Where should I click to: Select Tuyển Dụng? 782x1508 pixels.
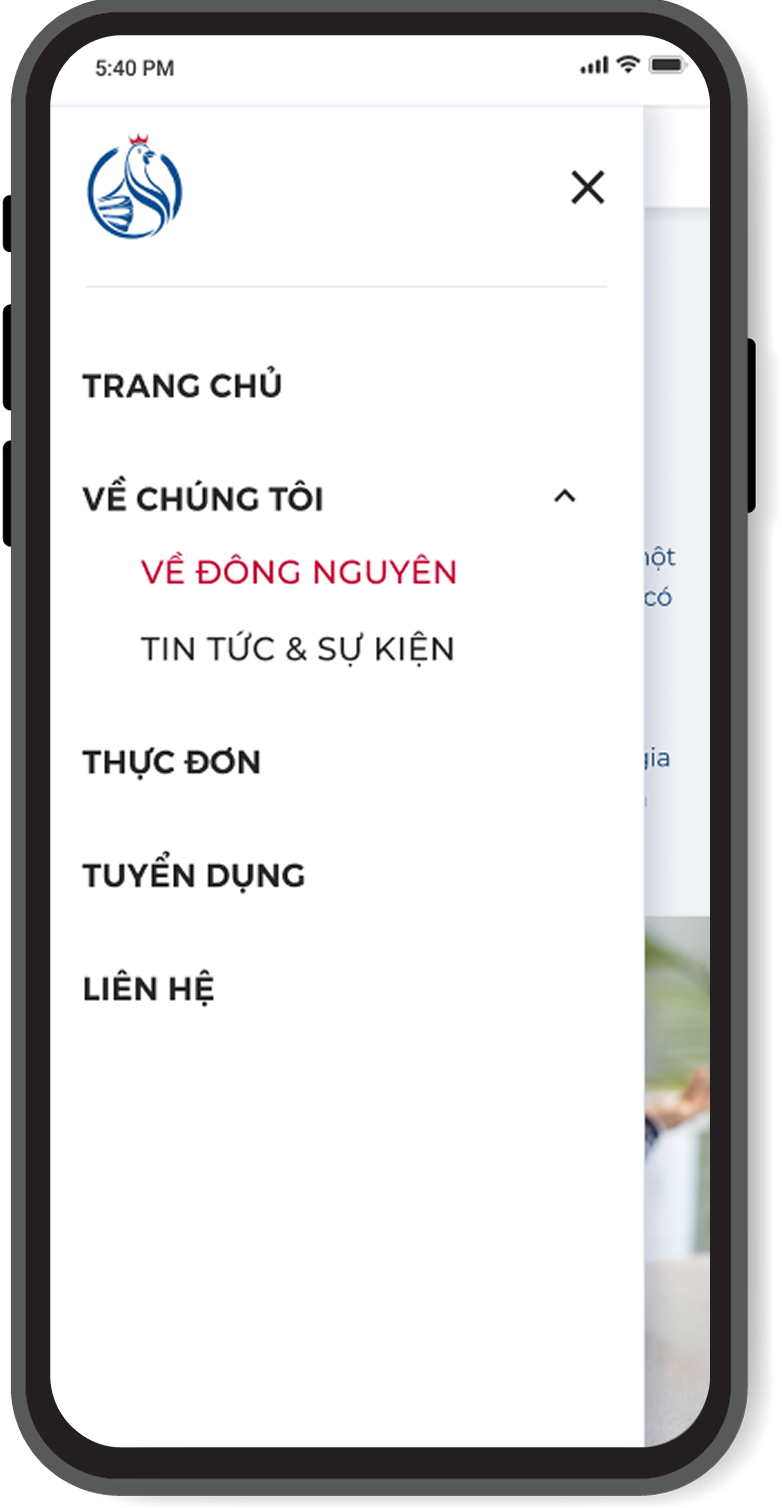[193, 876]
